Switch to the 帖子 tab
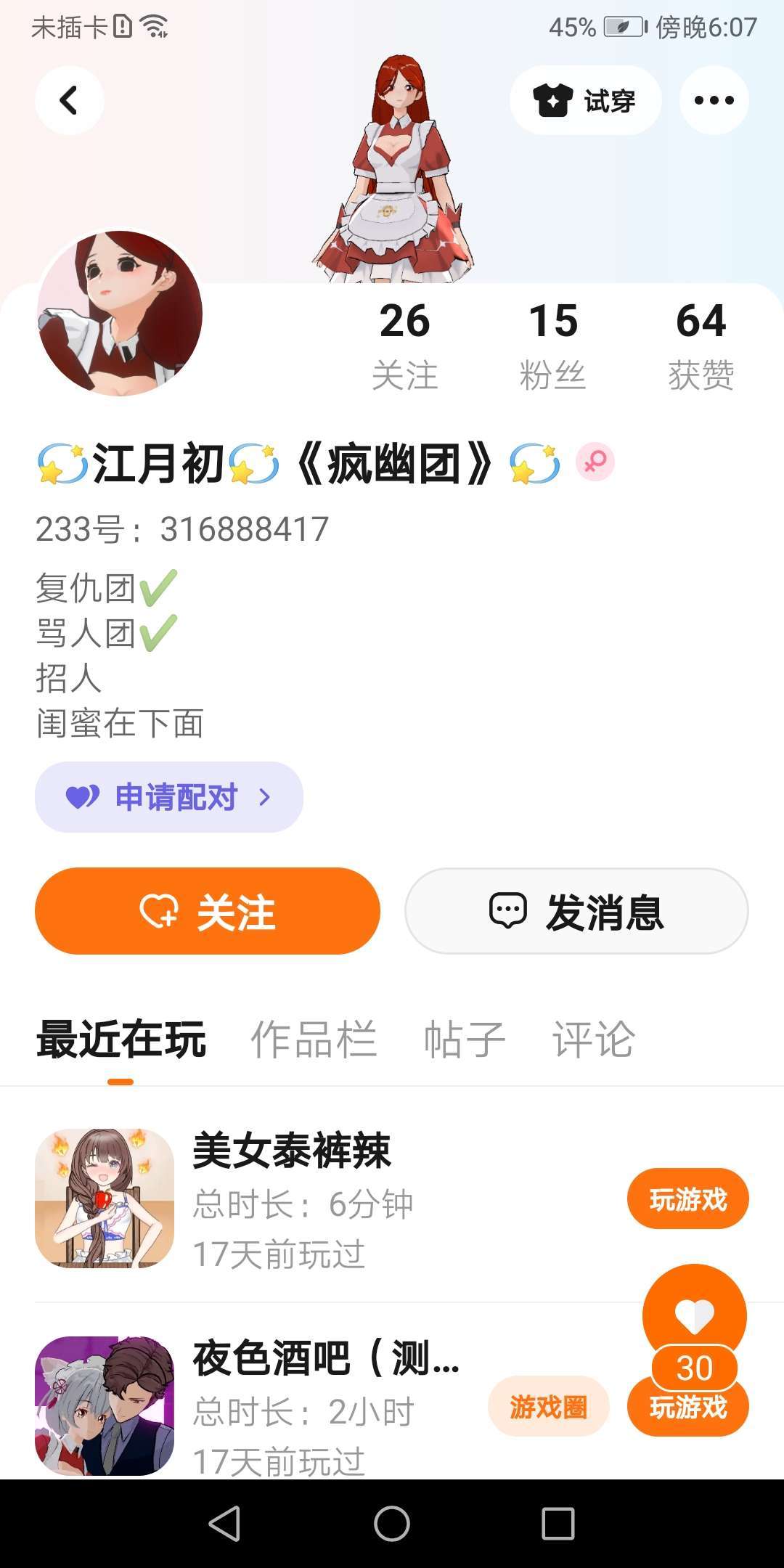784x1568 pixels. point(465,1040)
